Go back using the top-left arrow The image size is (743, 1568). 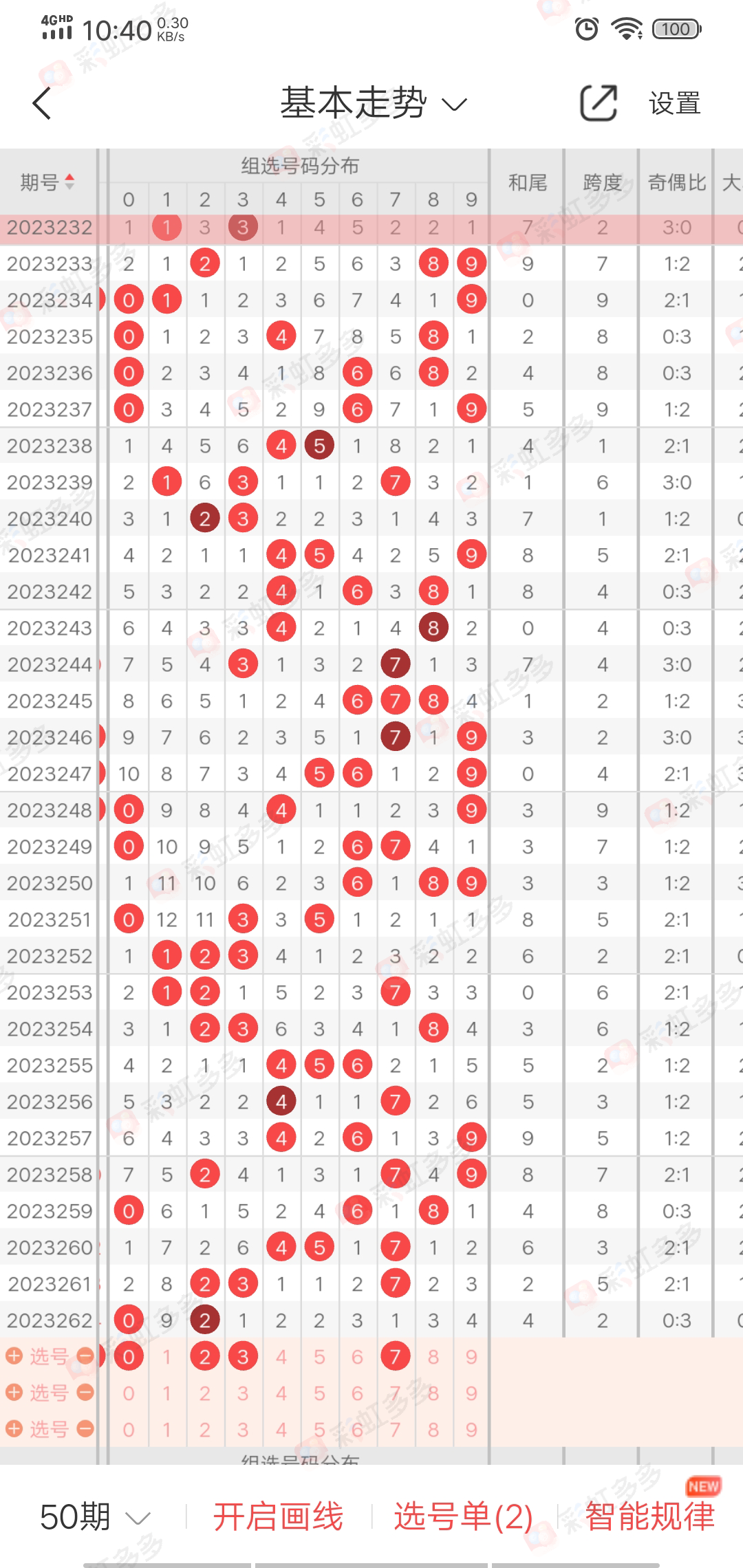click(x=43, y=104)
